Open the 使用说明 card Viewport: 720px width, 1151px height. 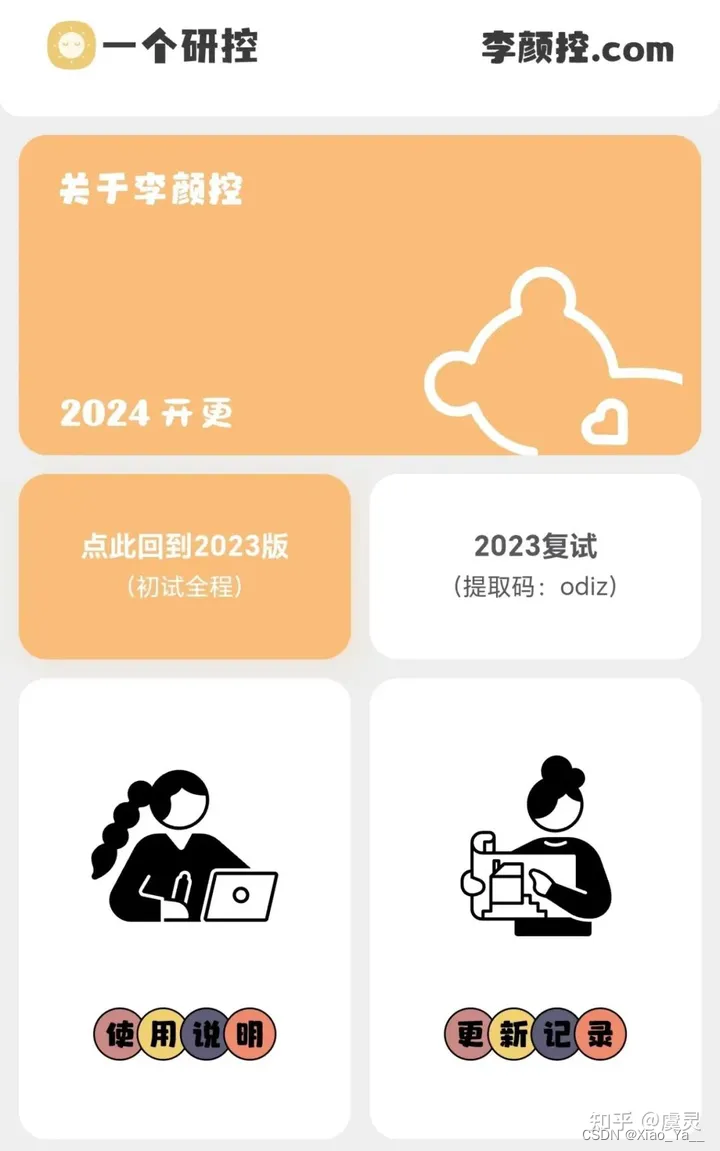[185, 905]
